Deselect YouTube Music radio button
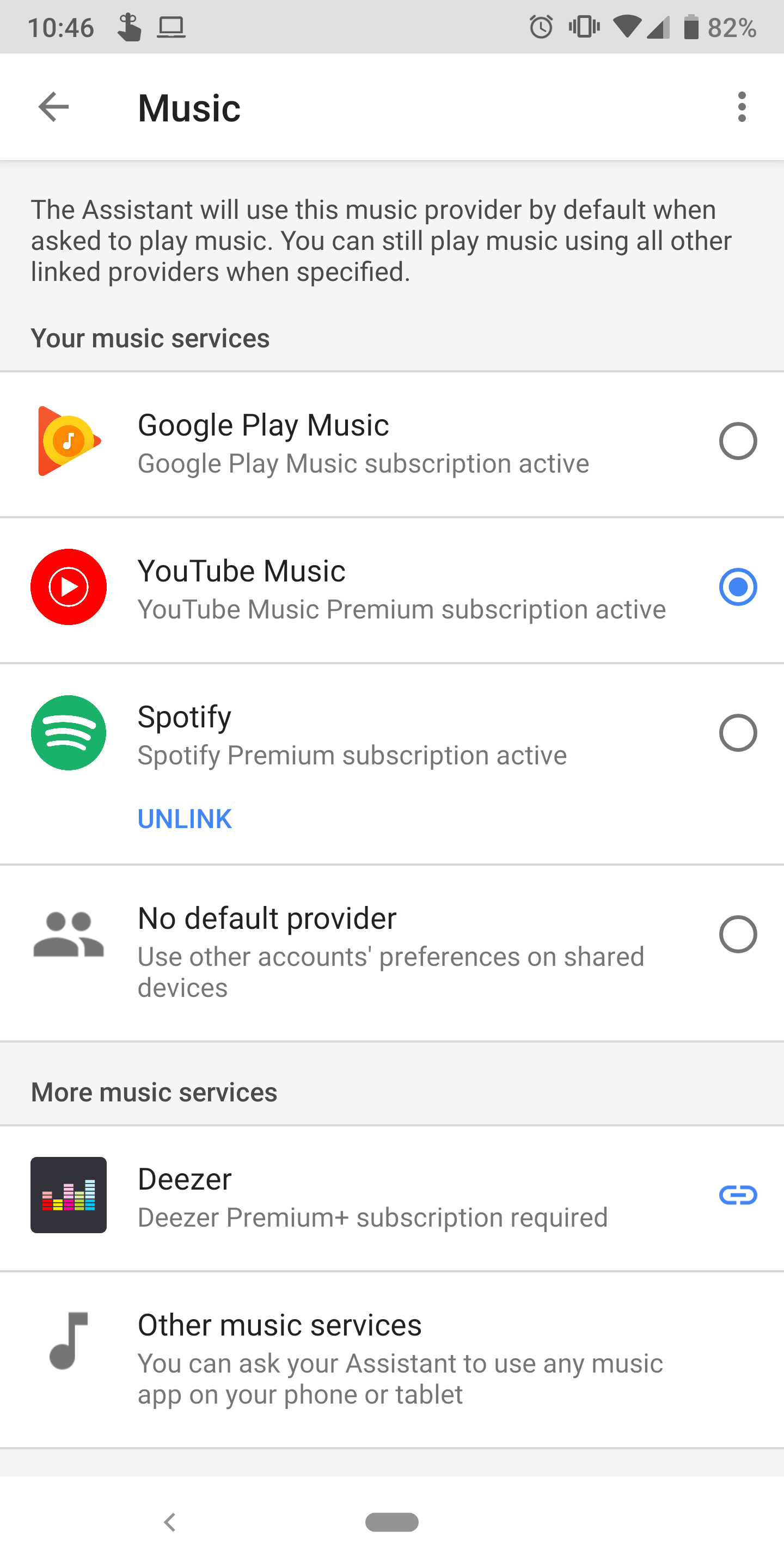 tap(738, 587)
